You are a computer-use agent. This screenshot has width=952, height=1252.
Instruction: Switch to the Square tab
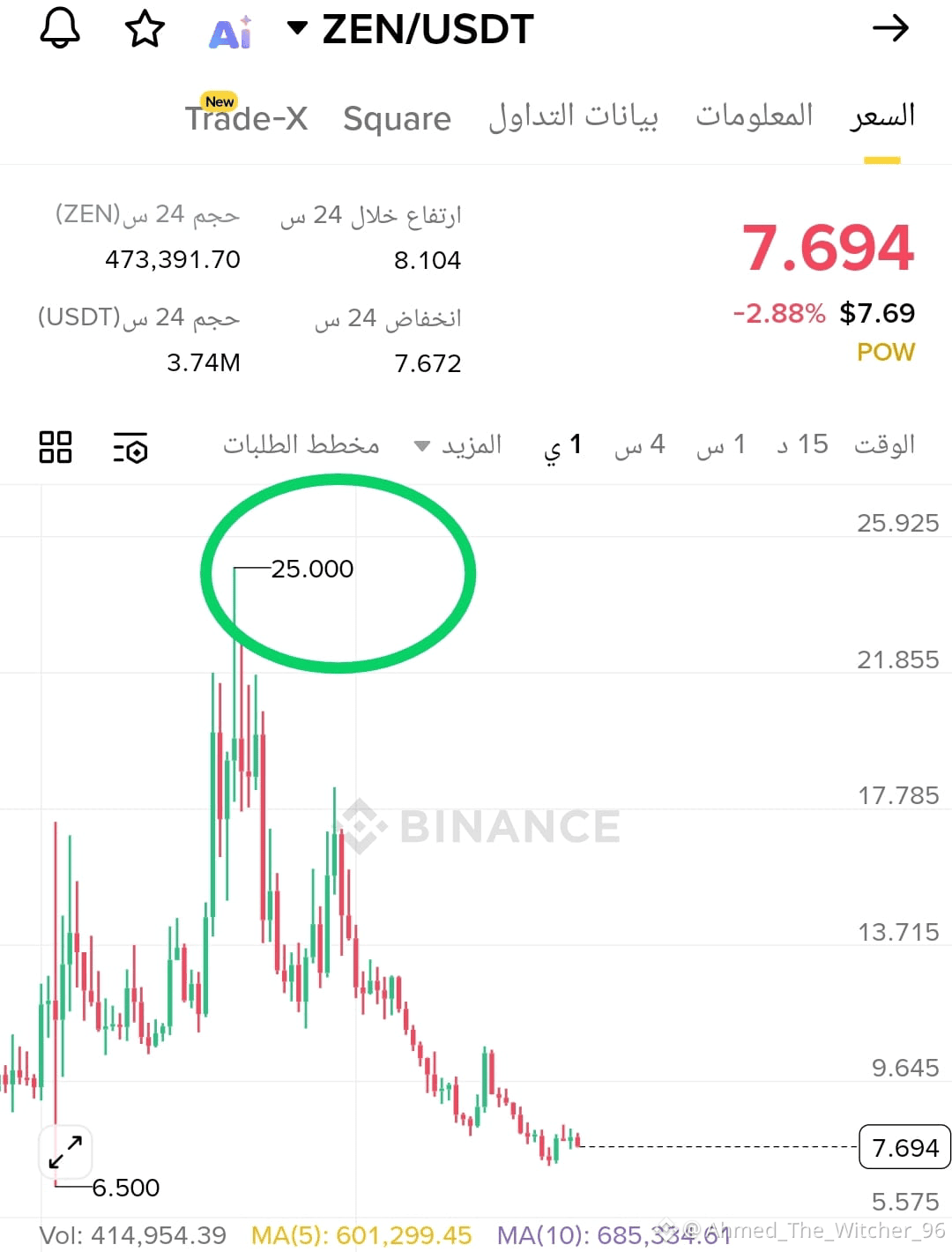[x=397, y=118]
